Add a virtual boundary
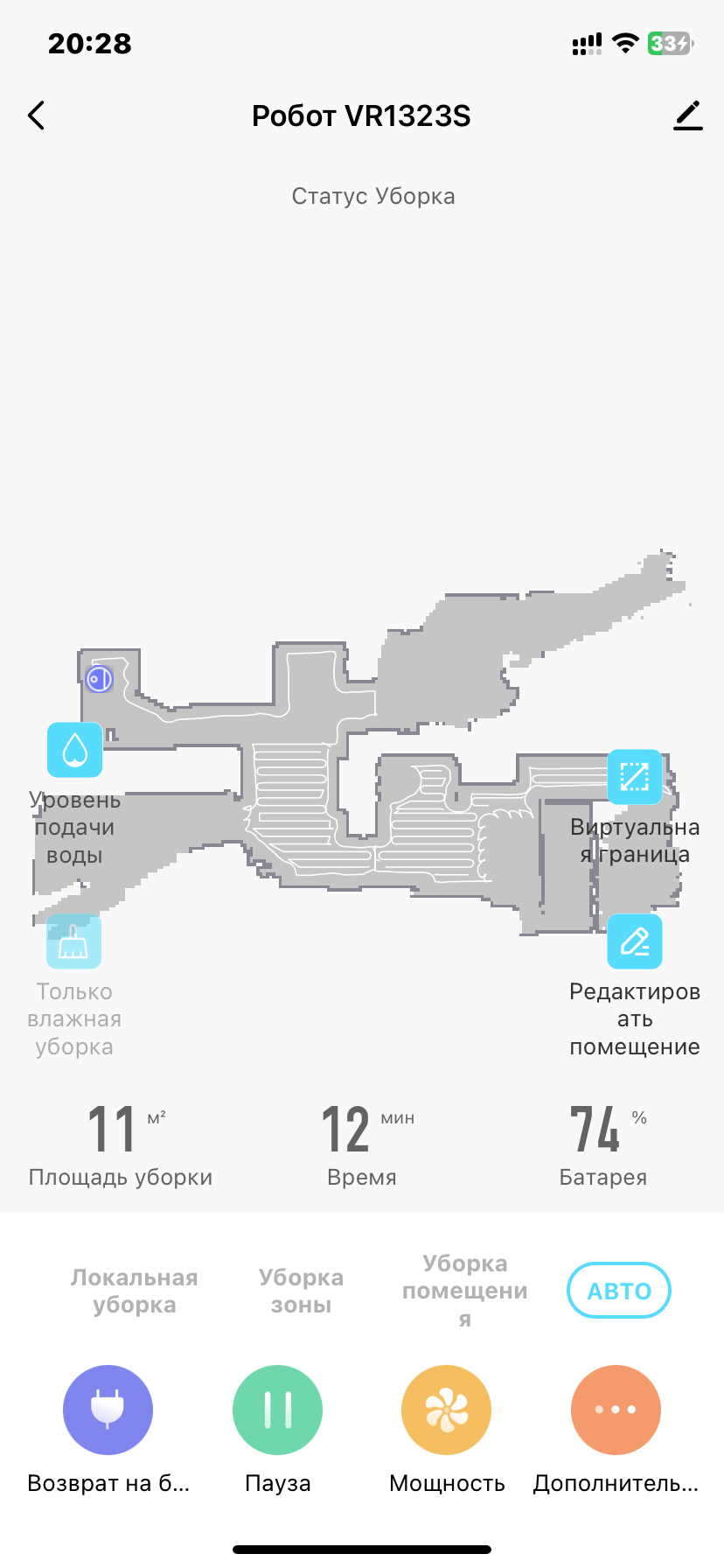 click(x=635, y=776)
